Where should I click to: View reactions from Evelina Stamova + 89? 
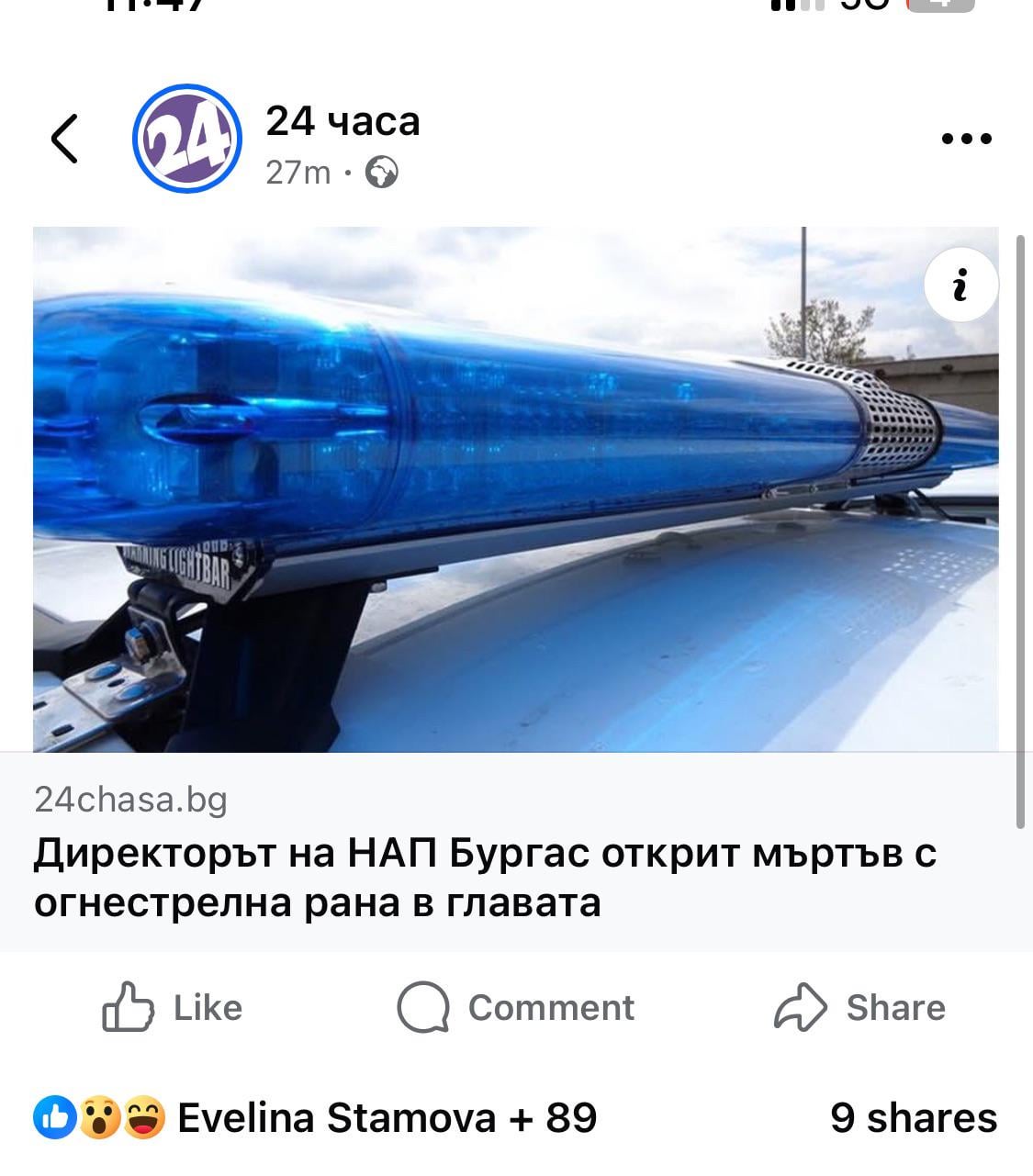[316, 1118]
